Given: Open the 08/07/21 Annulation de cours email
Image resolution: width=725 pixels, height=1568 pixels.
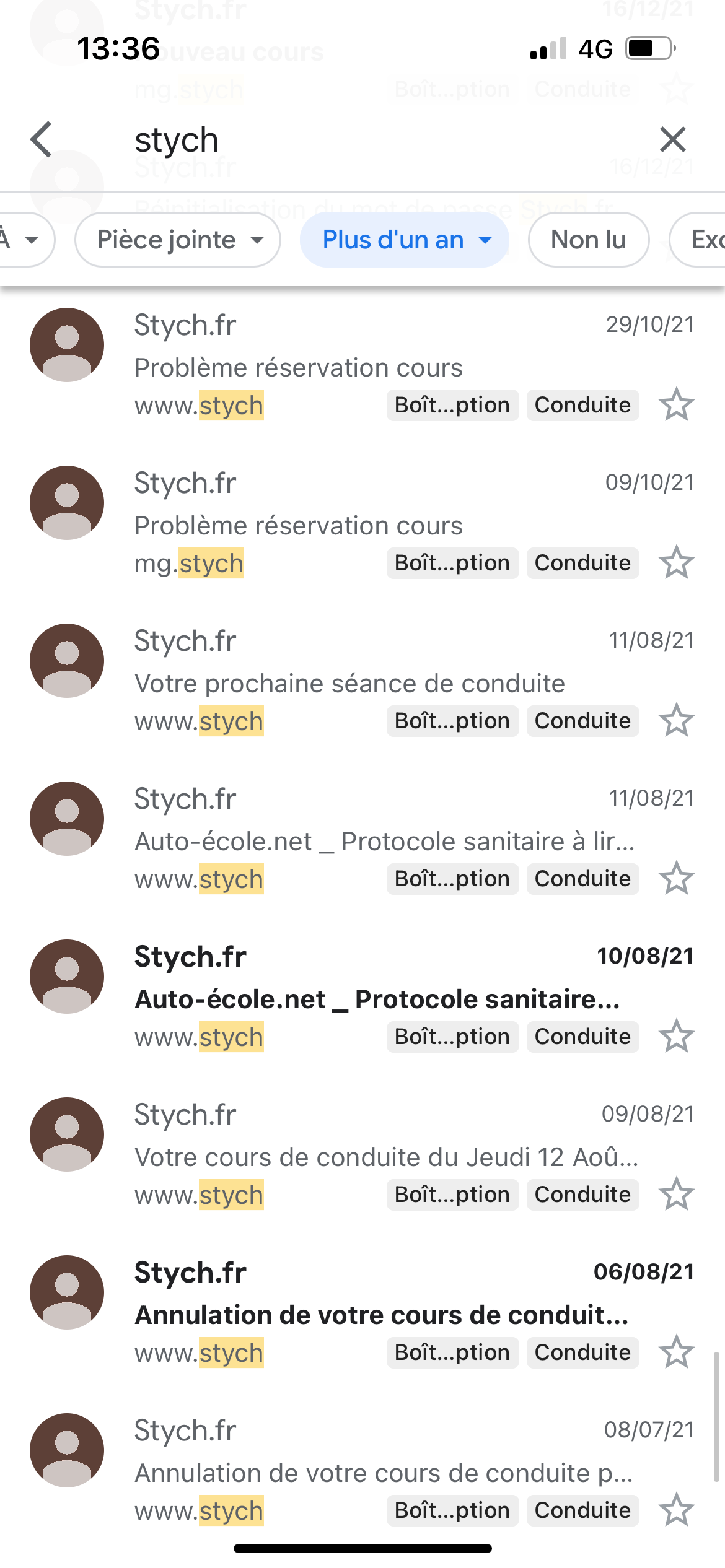Looking at the screenshot, I should pyautogui.click(x=347, y=1472).
